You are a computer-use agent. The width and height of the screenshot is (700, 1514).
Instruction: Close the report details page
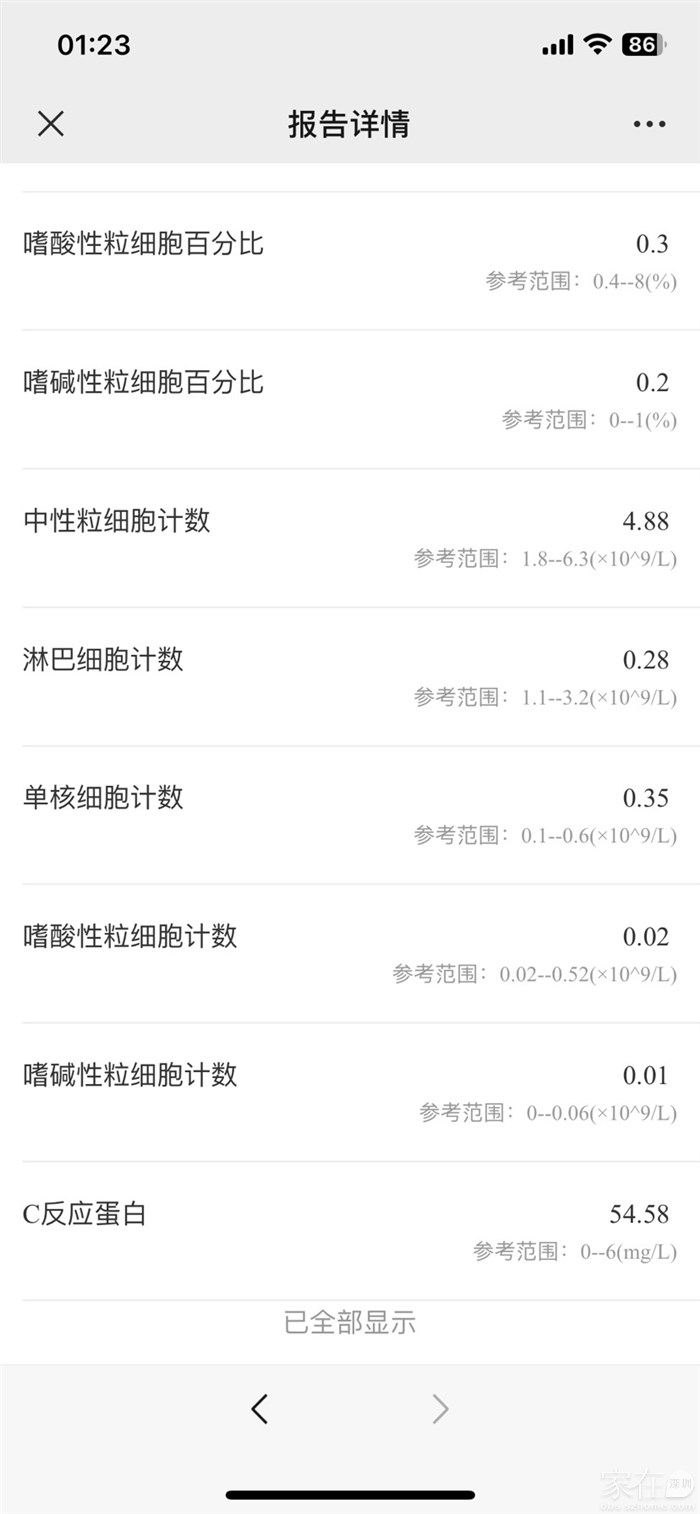pos(51,124)
